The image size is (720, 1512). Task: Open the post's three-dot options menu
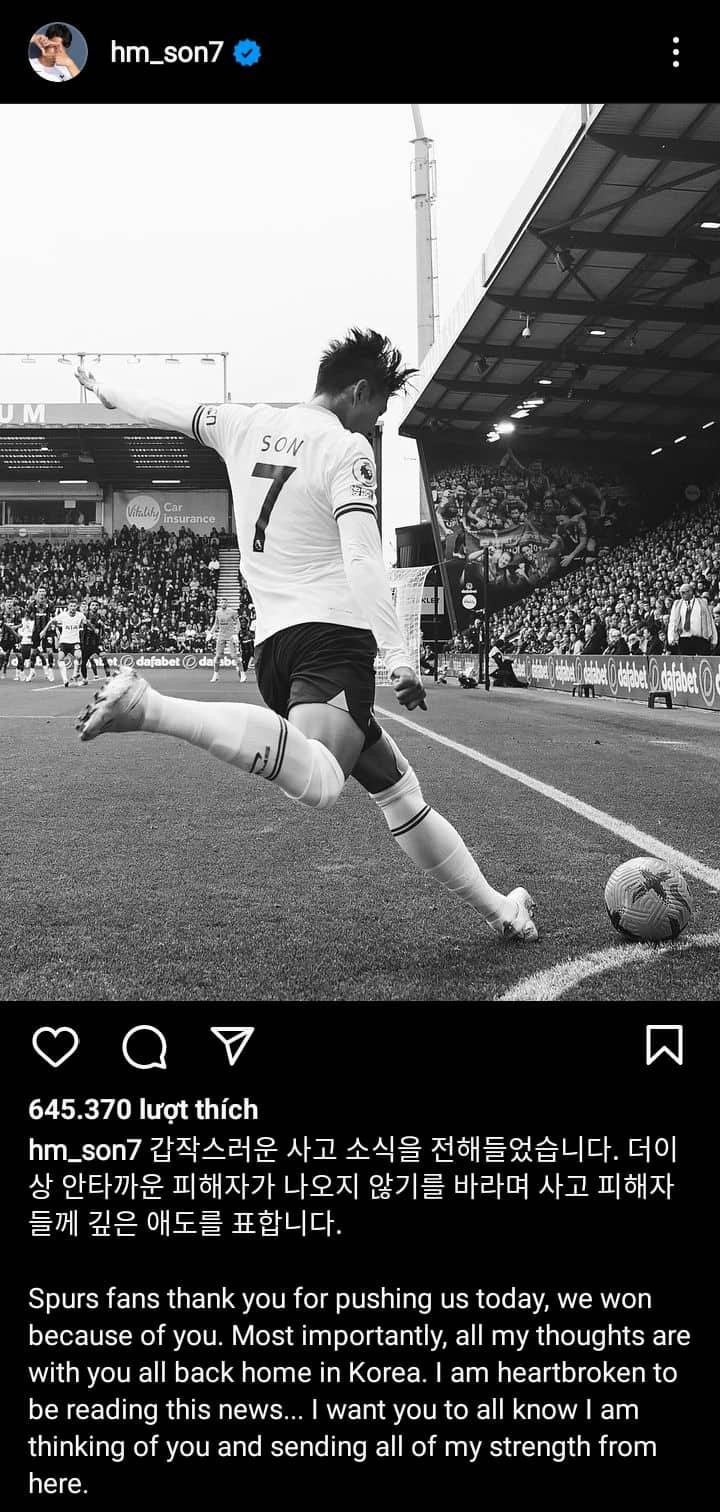(676, 52)
